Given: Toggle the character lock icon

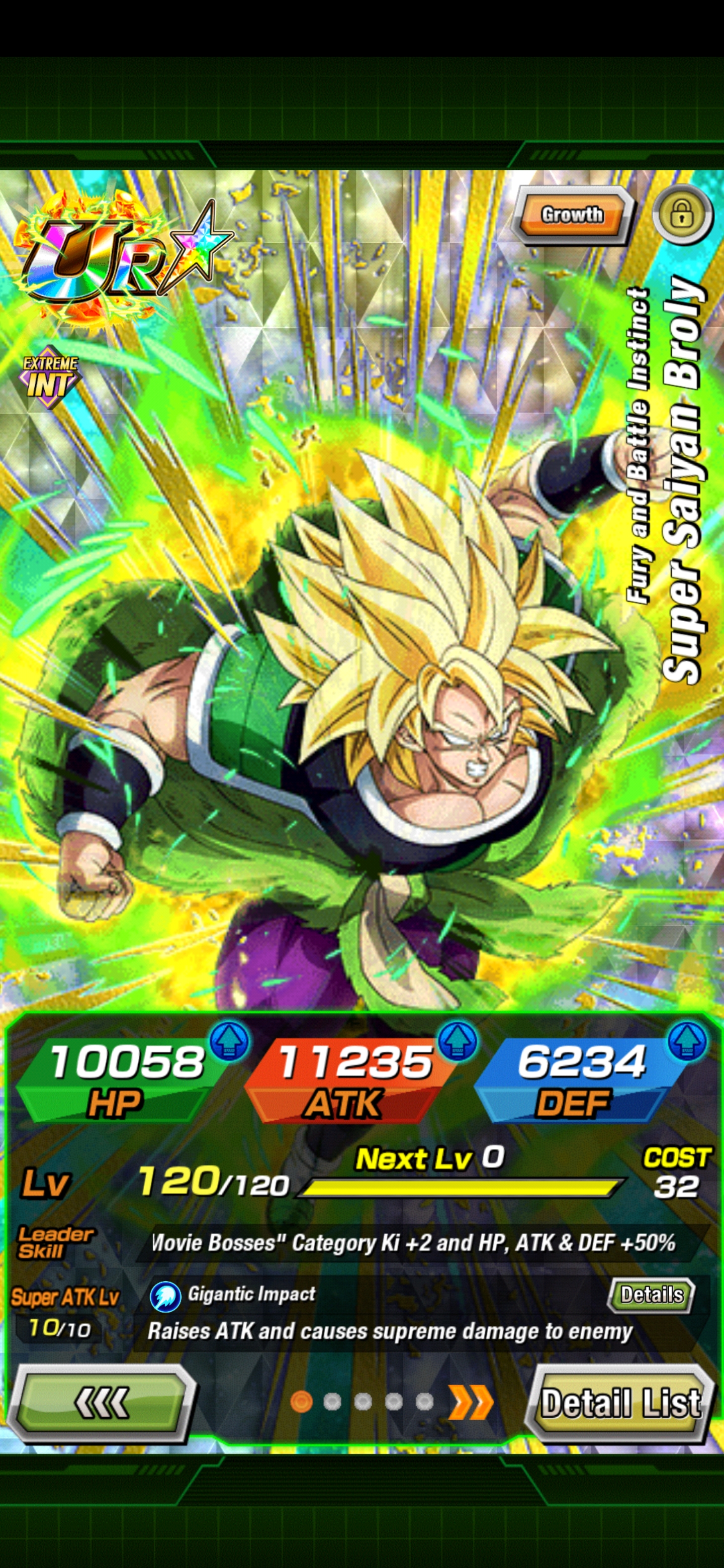Looking at the screenshot, I should point(682,214).
